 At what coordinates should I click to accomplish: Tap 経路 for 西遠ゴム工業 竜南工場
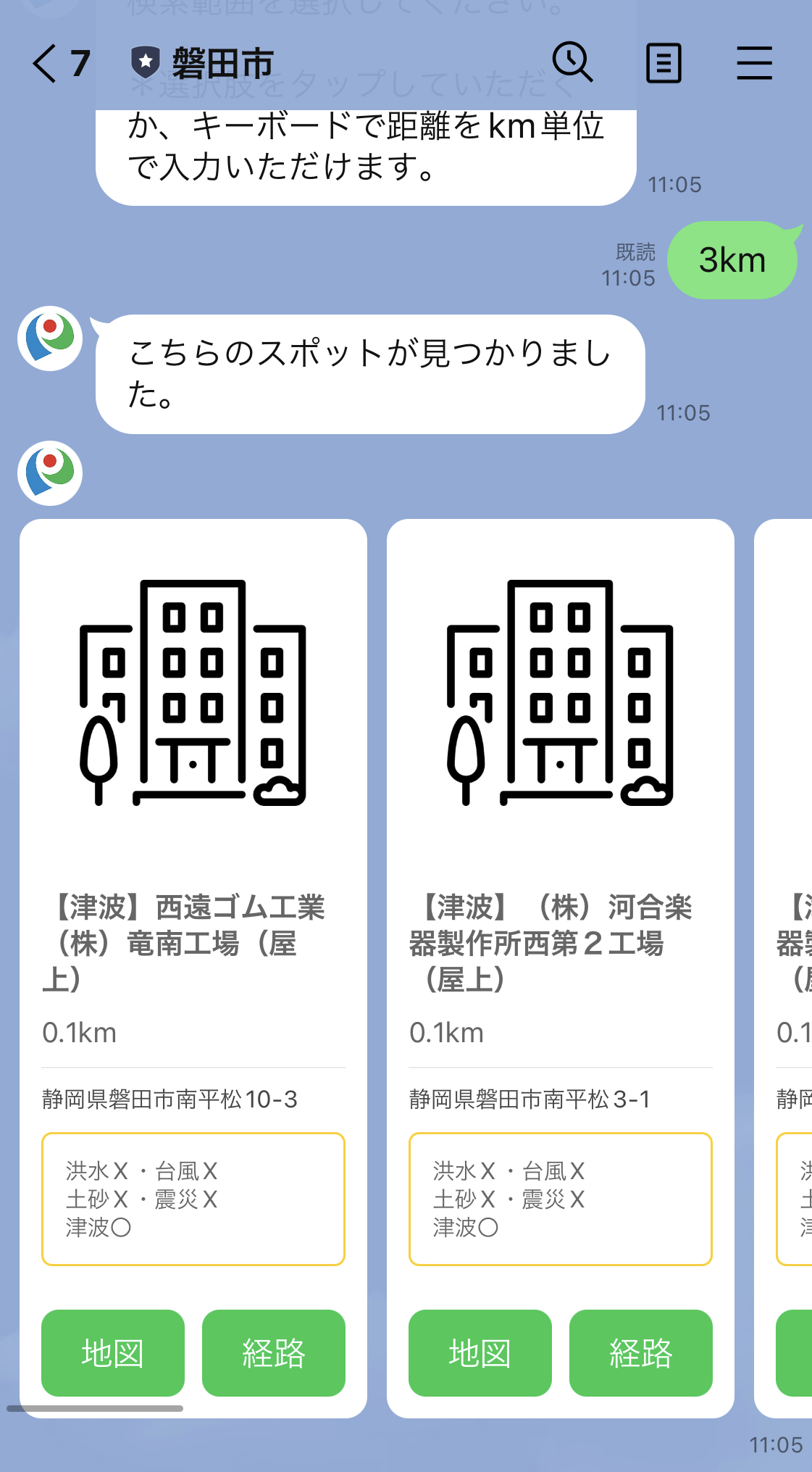(274, 1352)
